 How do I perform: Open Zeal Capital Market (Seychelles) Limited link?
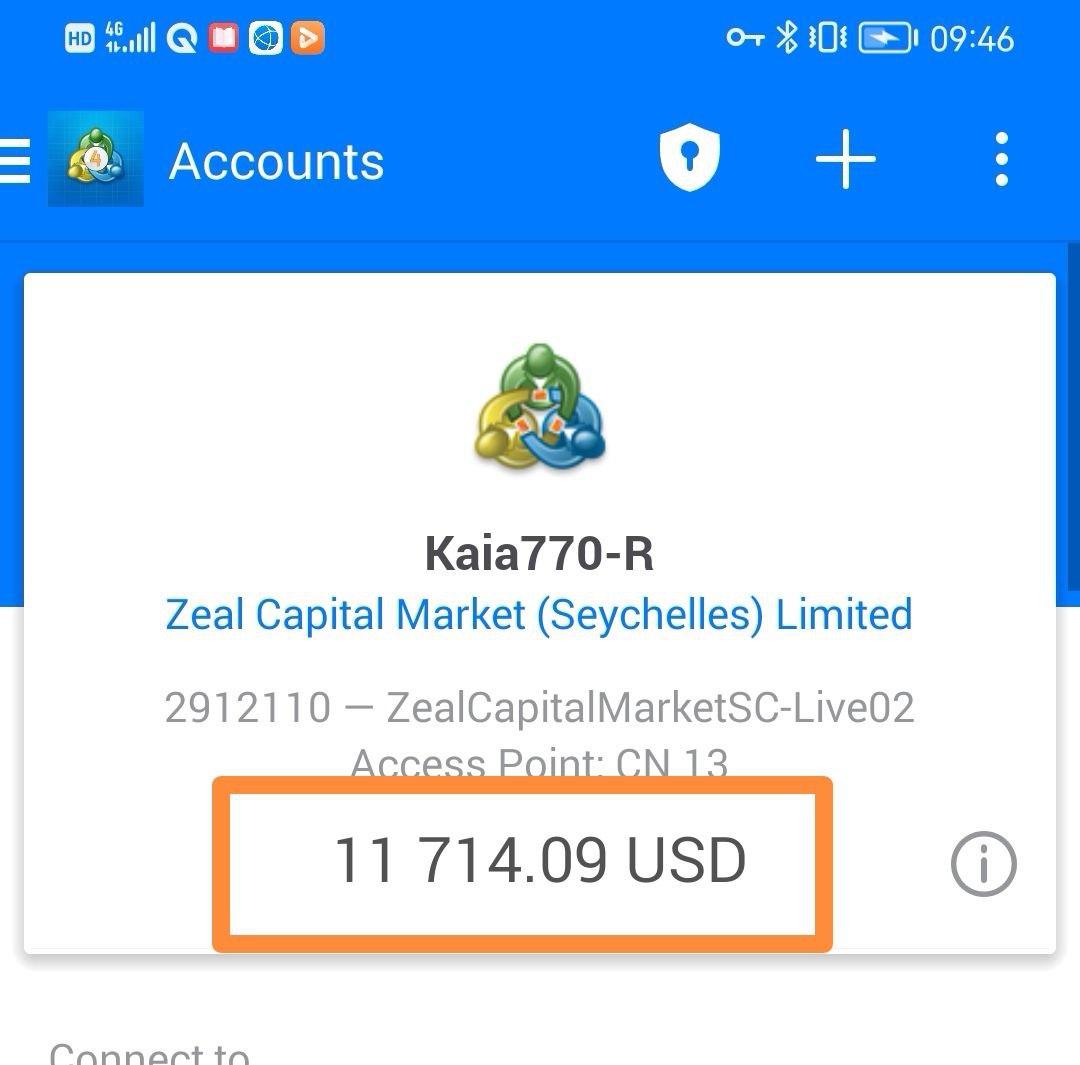tap(538, 614)
